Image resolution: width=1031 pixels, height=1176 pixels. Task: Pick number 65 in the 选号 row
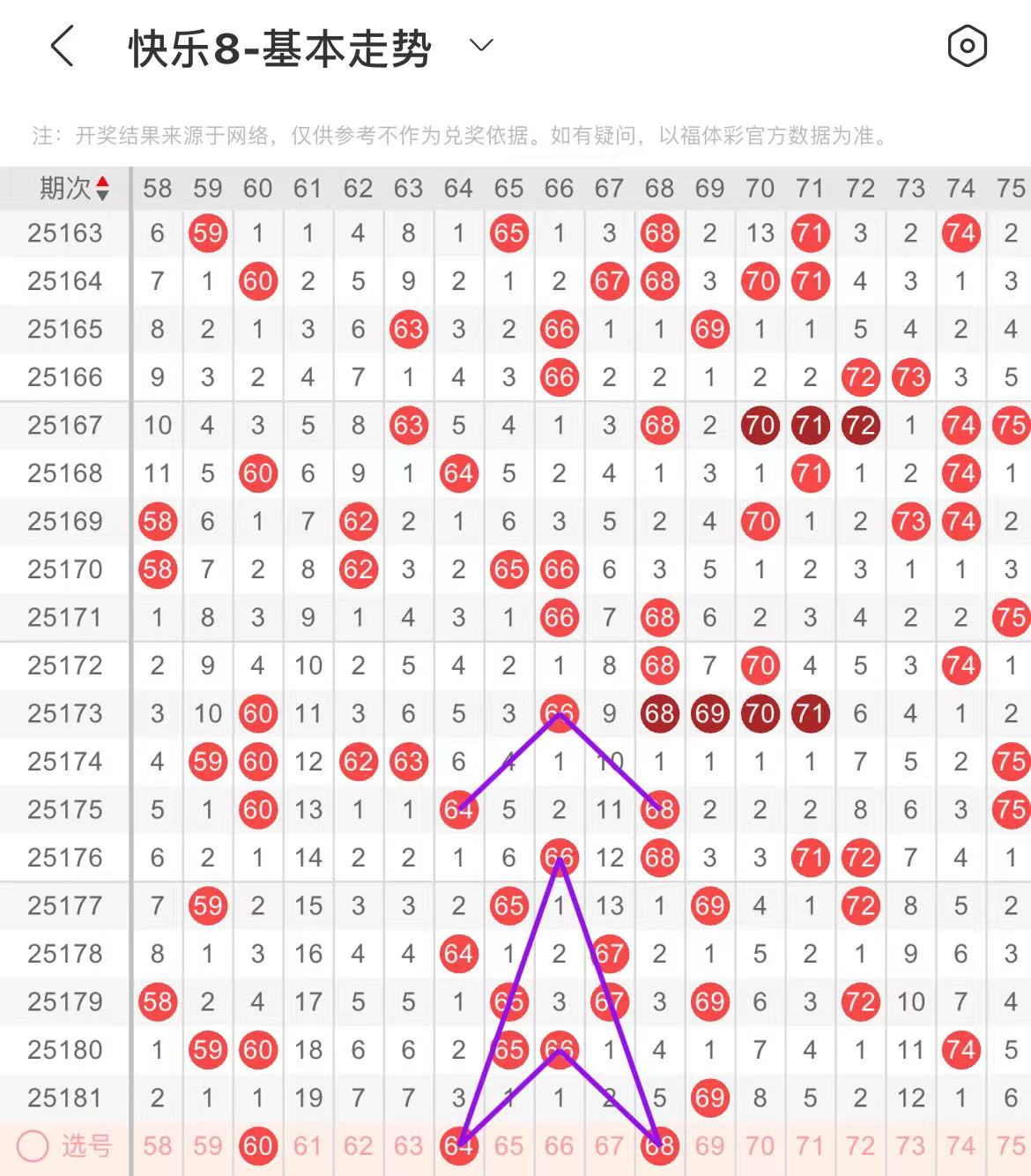click(508, 1146)
